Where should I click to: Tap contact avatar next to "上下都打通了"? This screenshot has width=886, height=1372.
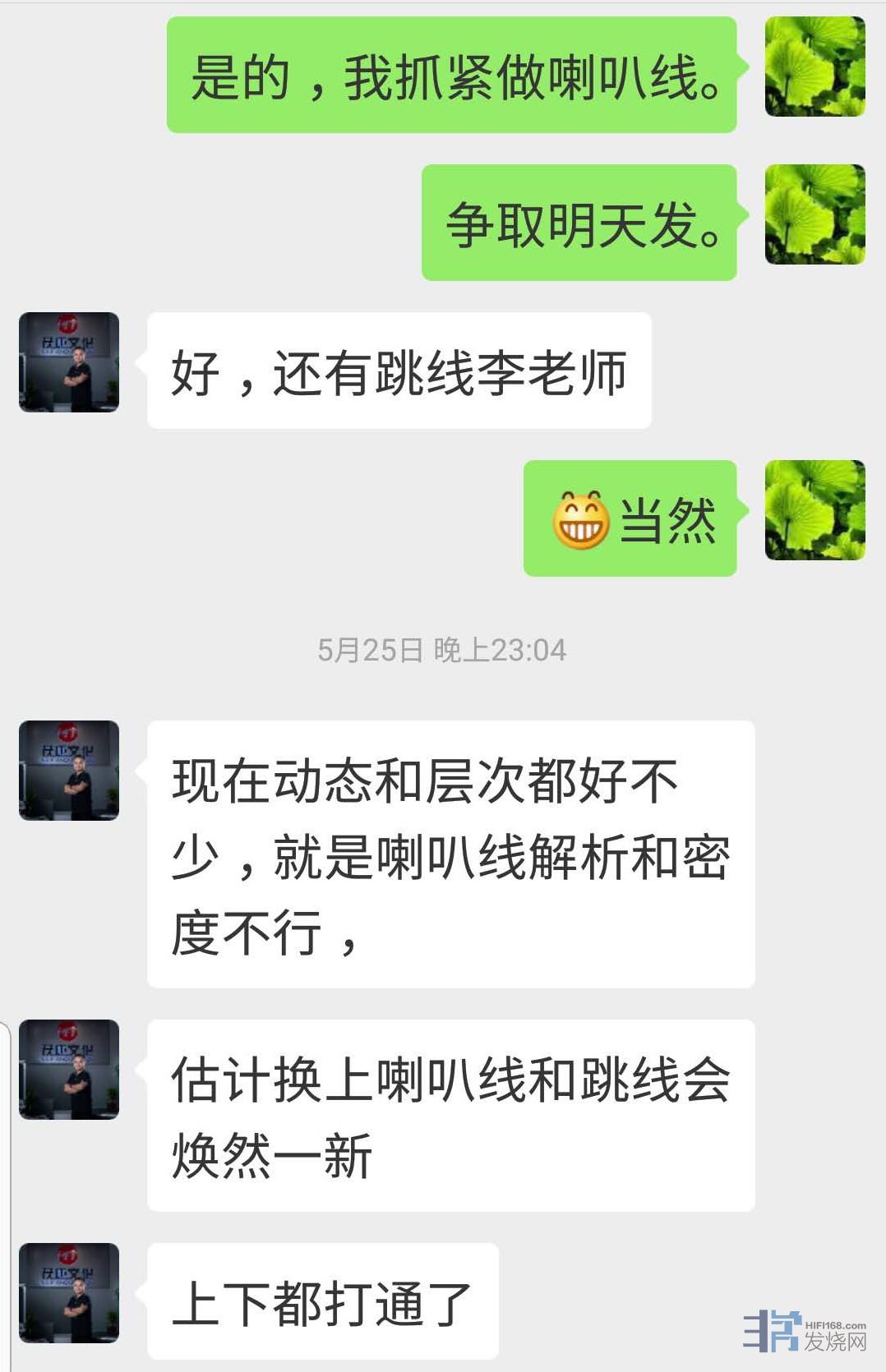69,1293
